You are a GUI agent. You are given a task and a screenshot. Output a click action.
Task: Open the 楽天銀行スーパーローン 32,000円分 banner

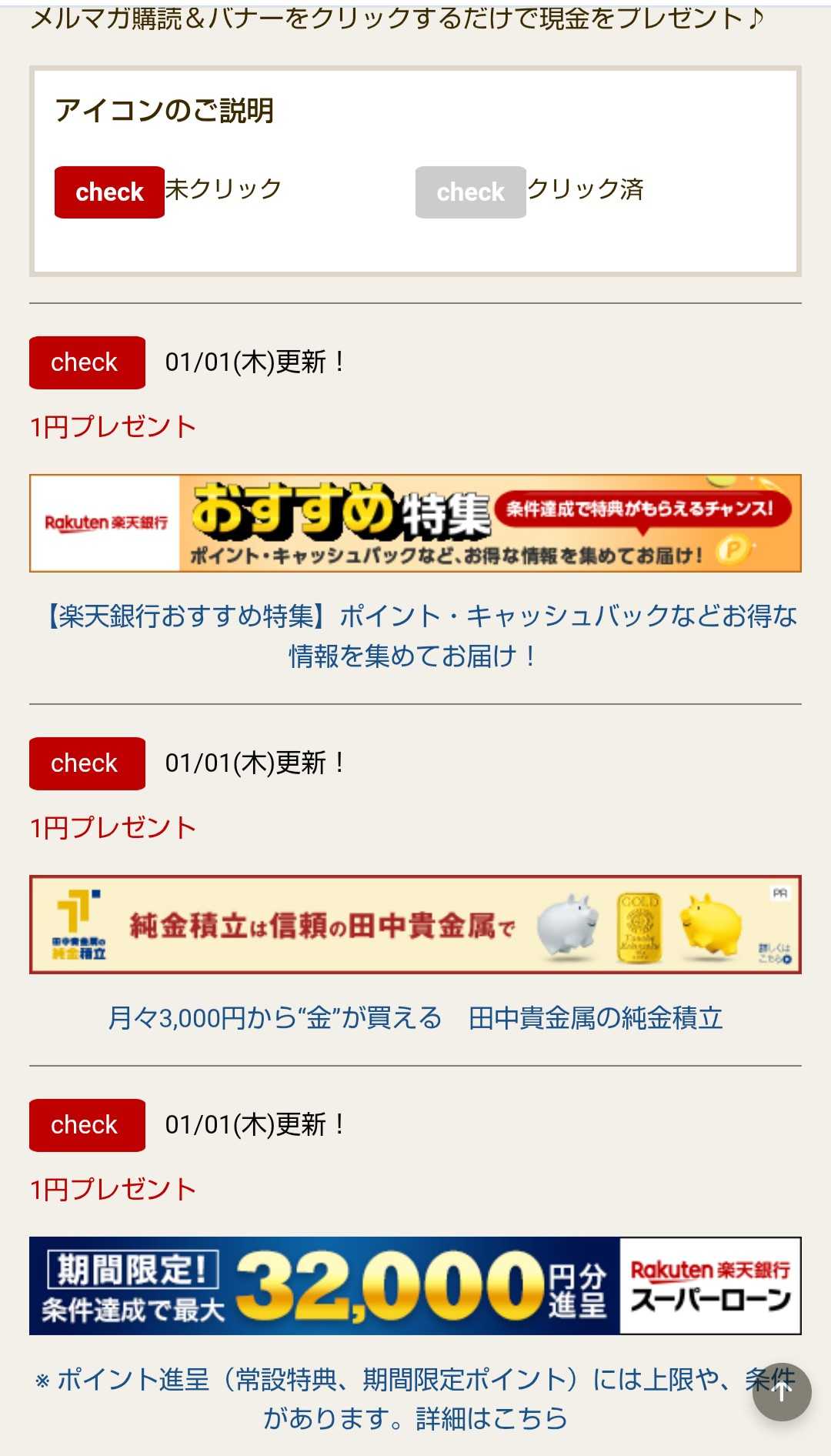coord(415,1285)
